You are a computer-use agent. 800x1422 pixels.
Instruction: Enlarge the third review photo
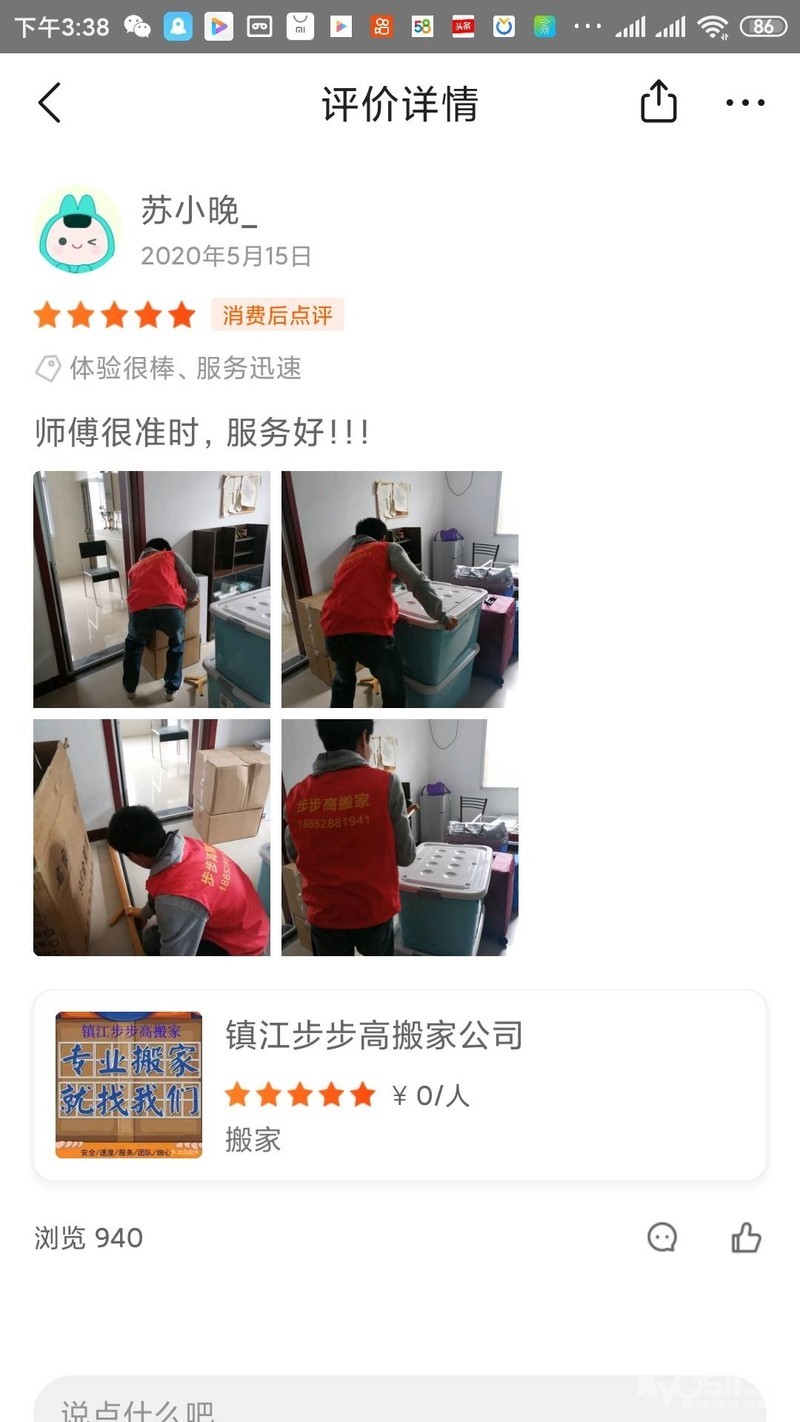(x=152, y=837)
